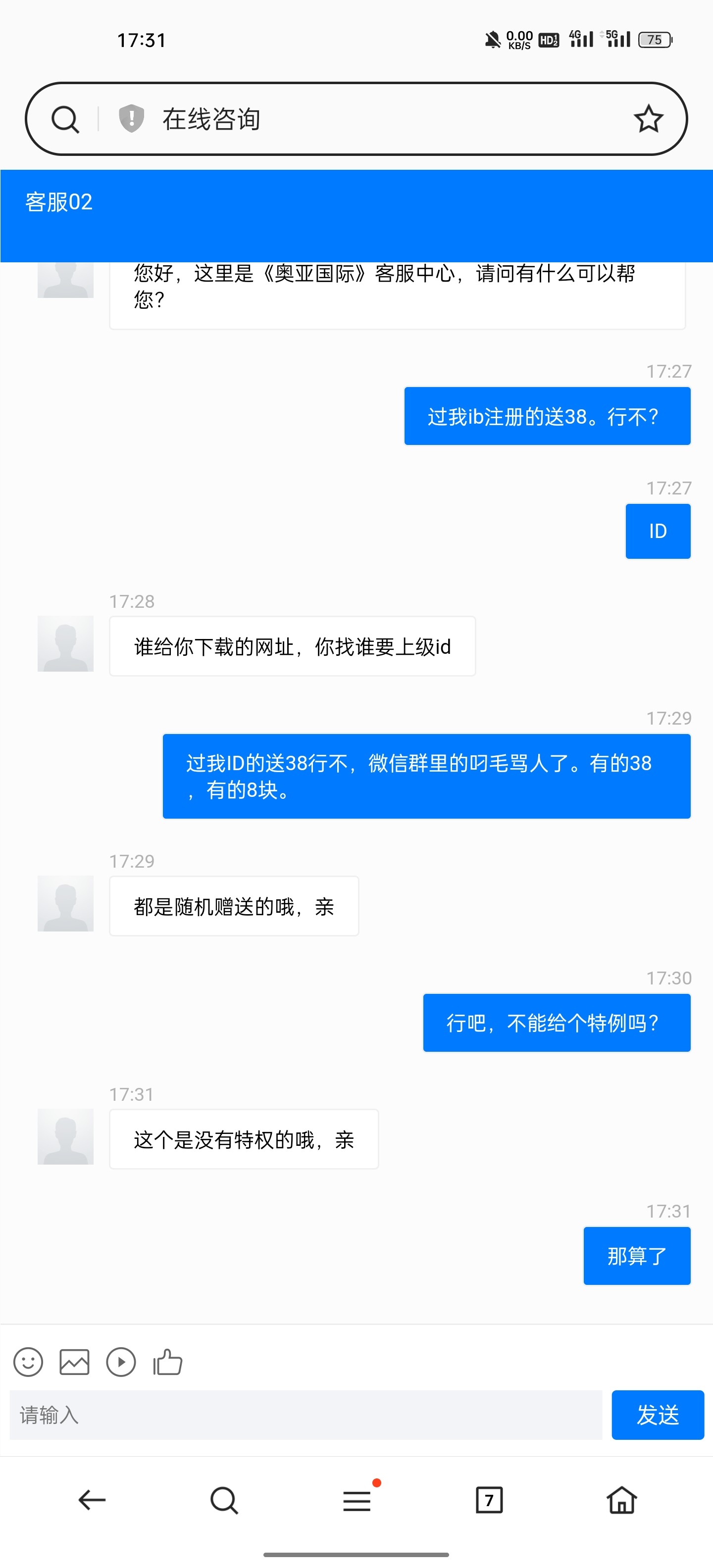The image size is (713, 1568).
Task: Open the browser search from the bottom bar
Action: coord(224,1500)
